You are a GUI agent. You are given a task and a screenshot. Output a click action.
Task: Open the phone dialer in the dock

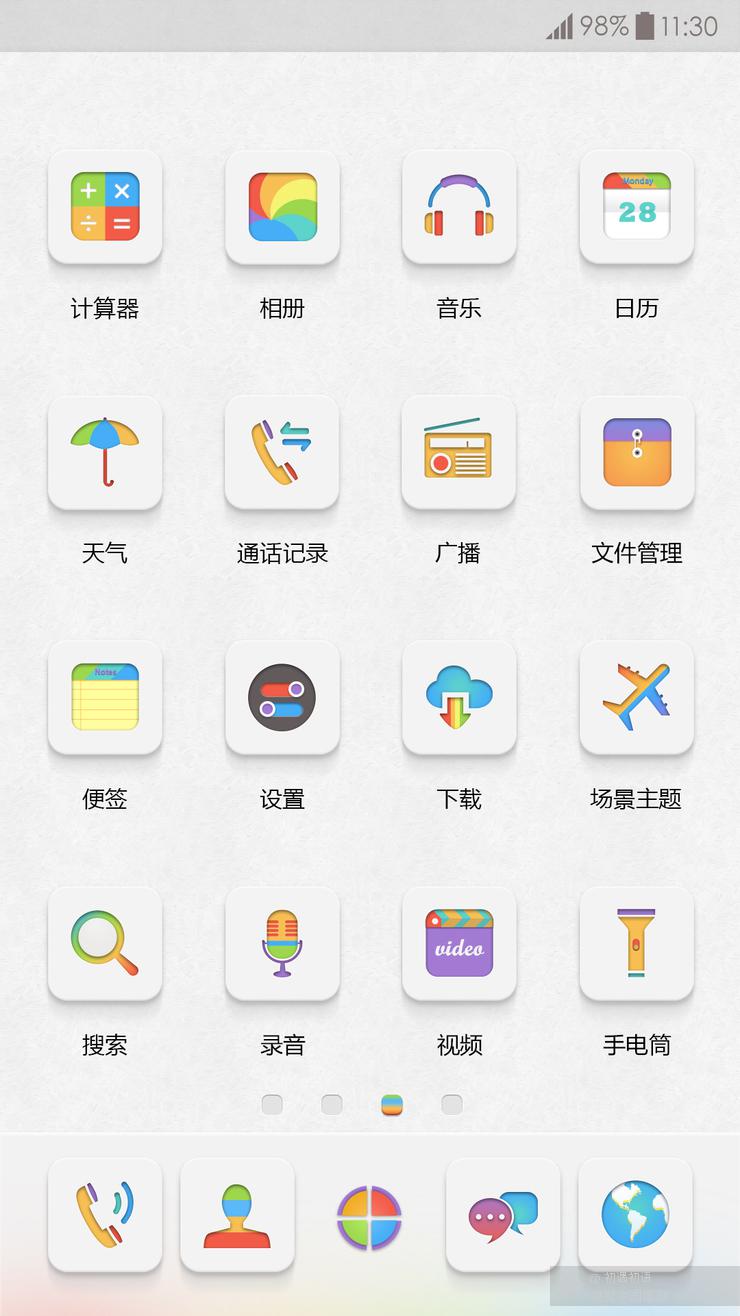[x=105, y=1215]
